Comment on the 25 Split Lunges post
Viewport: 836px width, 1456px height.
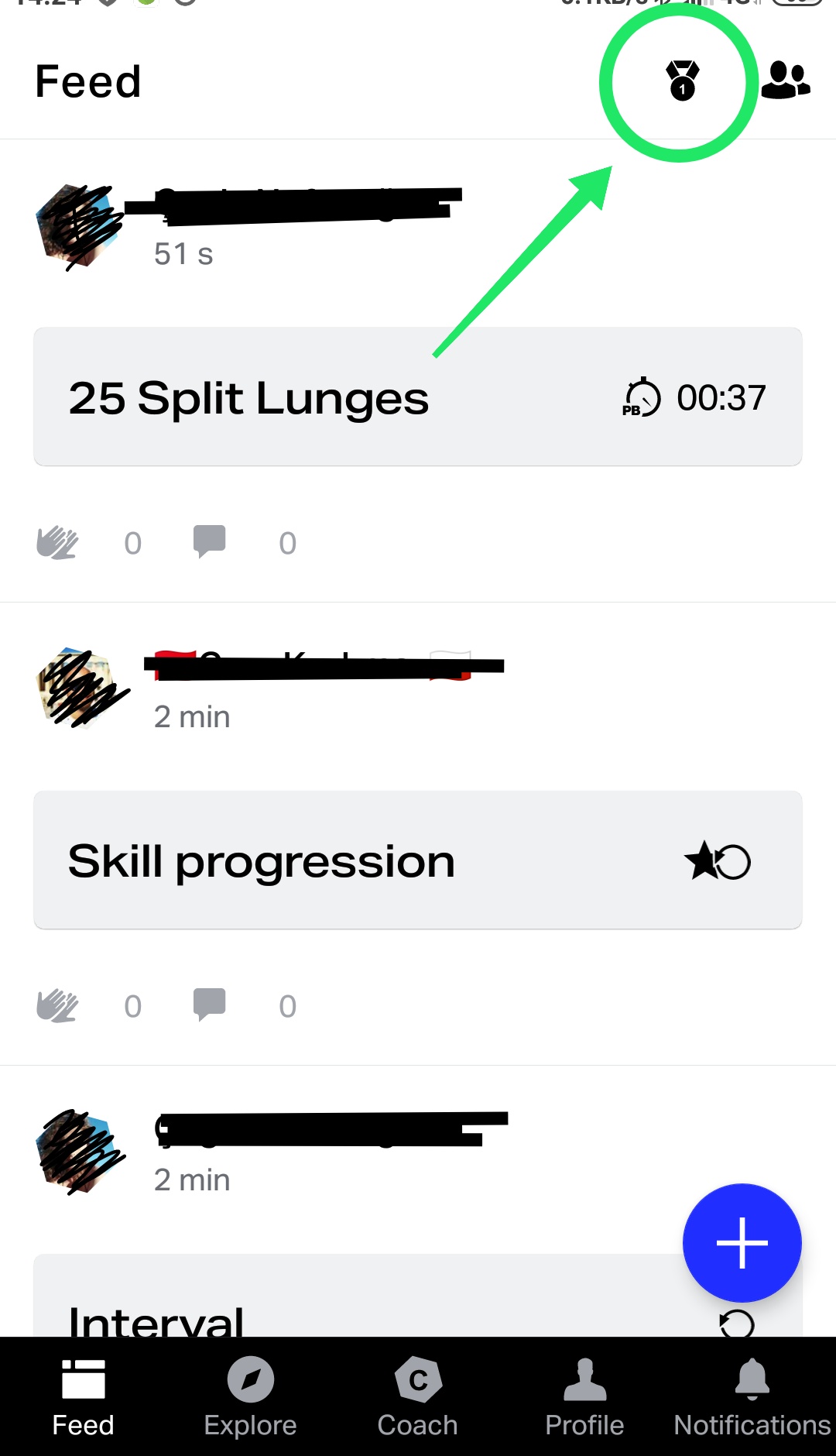click(209, 541)
